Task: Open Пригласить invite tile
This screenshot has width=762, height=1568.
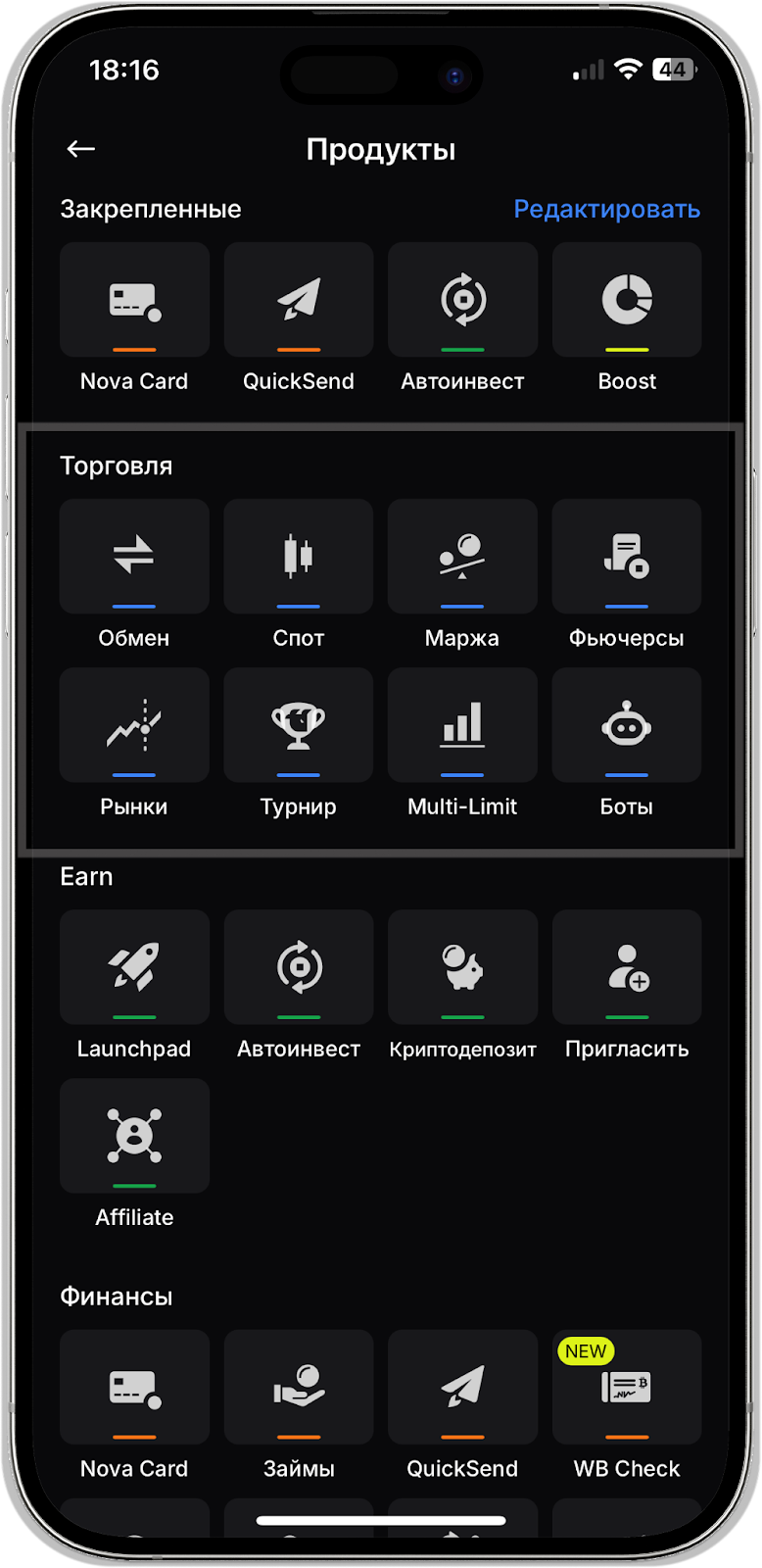Action: click(627, 967)
